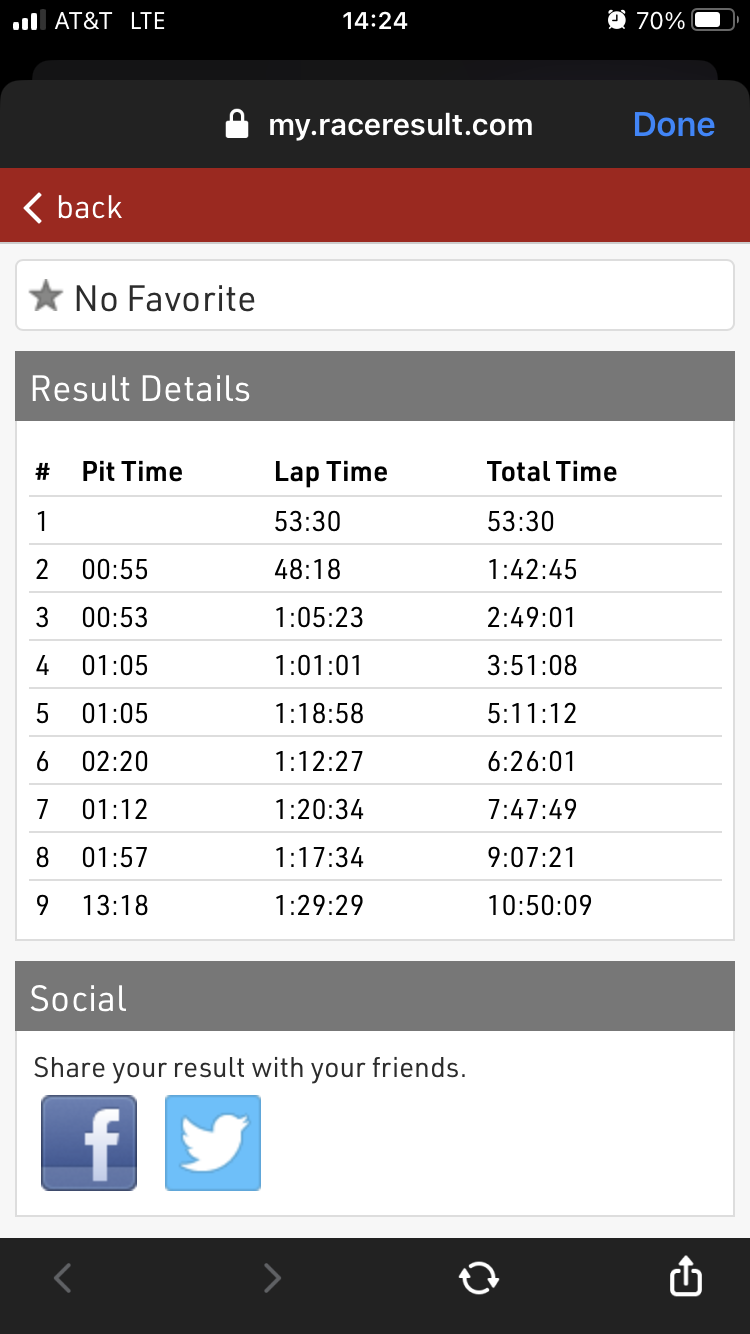Go back to the results list

point(73,207)
